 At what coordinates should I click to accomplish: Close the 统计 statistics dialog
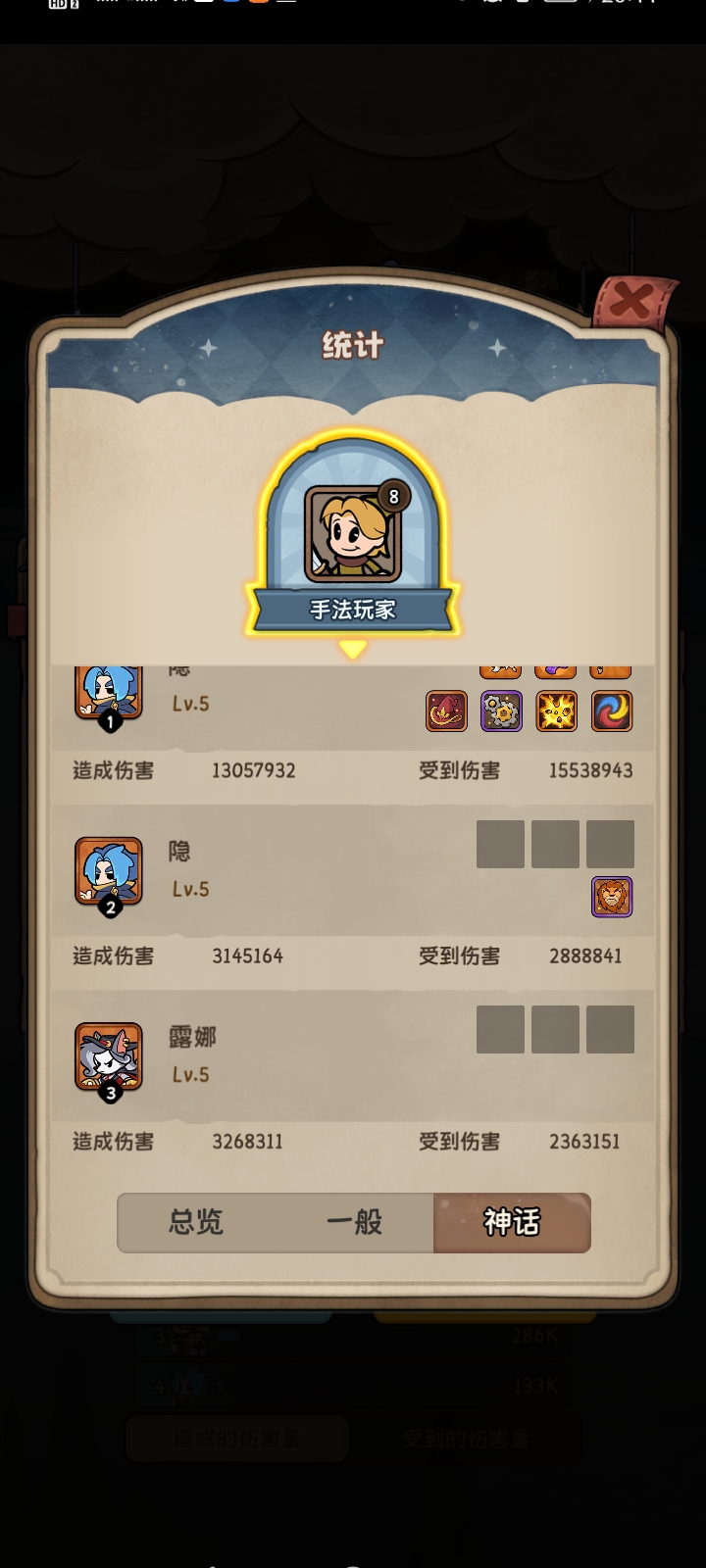(630, 302)
